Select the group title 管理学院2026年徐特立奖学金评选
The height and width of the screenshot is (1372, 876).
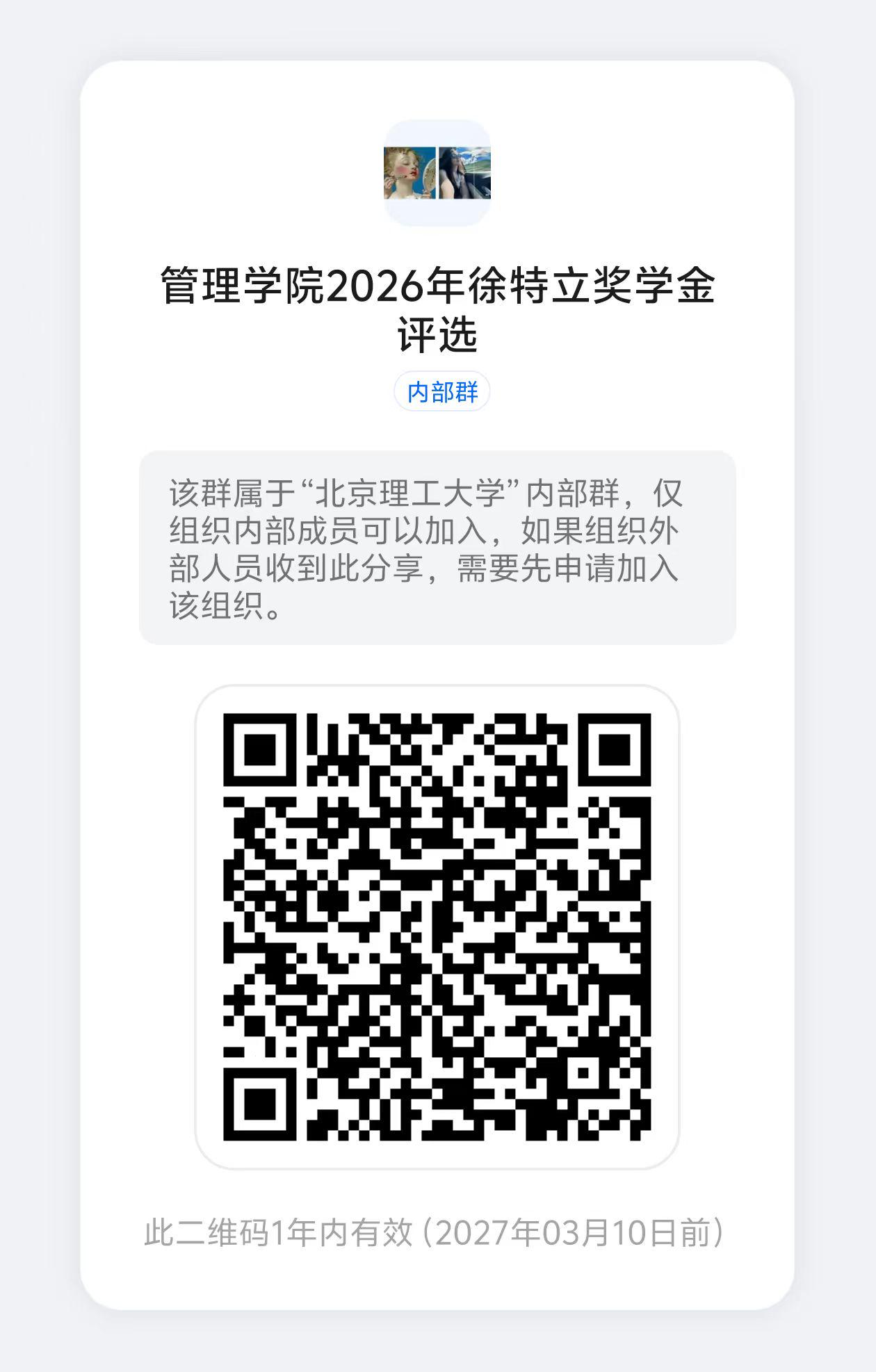coord(438,306)
